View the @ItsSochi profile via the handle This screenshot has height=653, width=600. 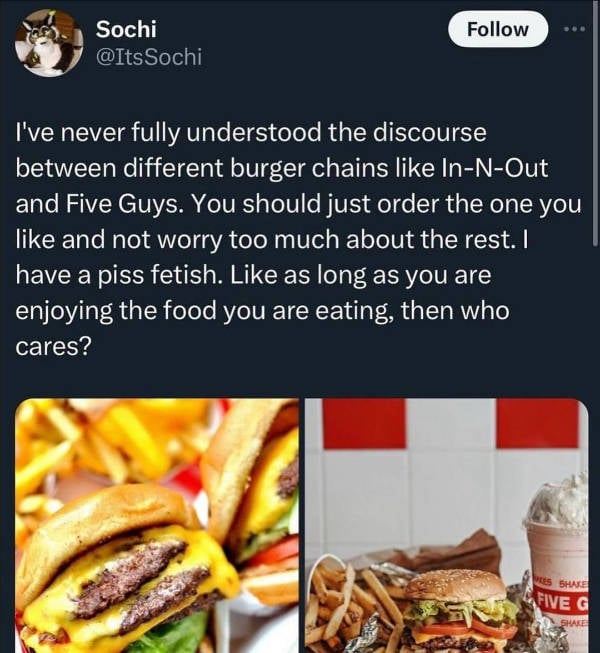click(x=148, y=57)
